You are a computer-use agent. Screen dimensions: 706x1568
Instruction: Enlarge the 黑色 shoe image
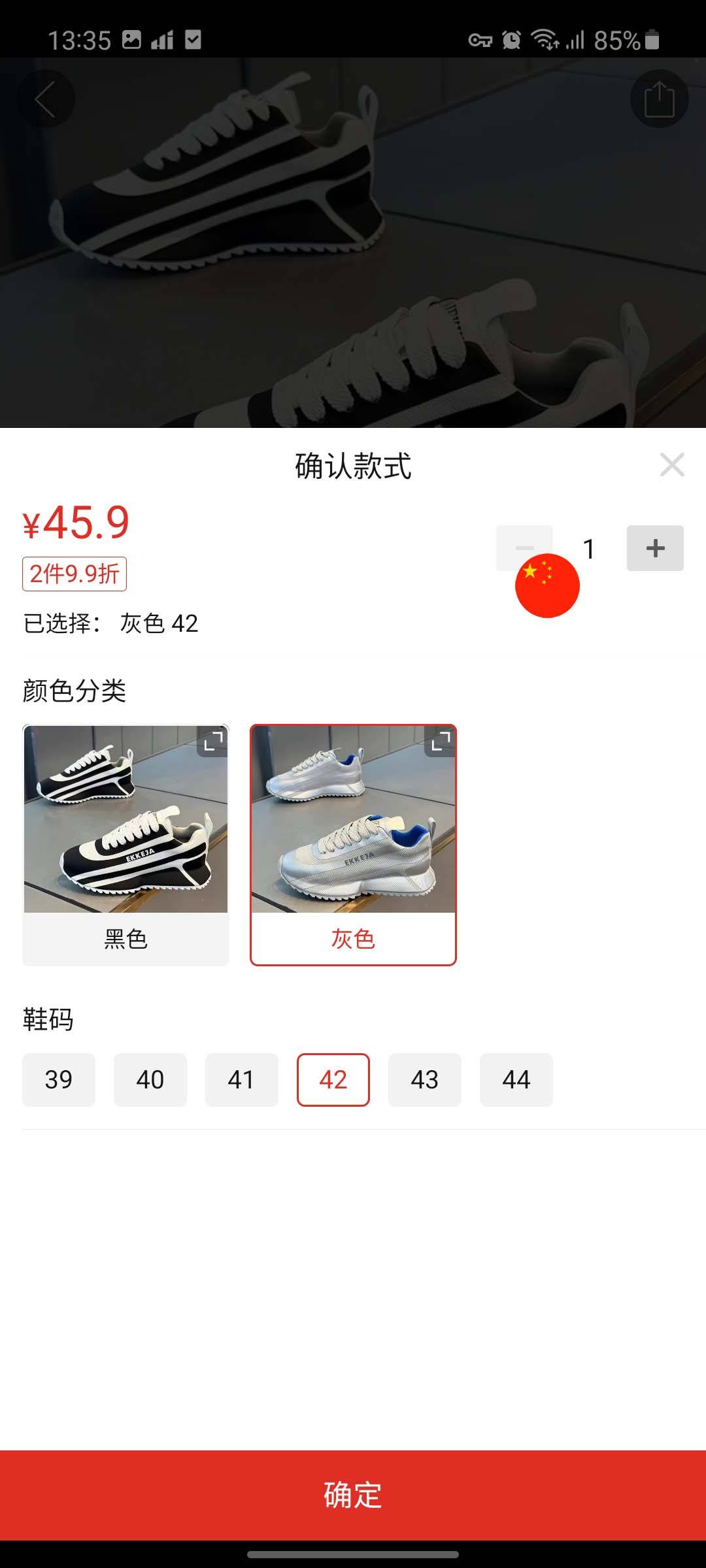[212, 742]
